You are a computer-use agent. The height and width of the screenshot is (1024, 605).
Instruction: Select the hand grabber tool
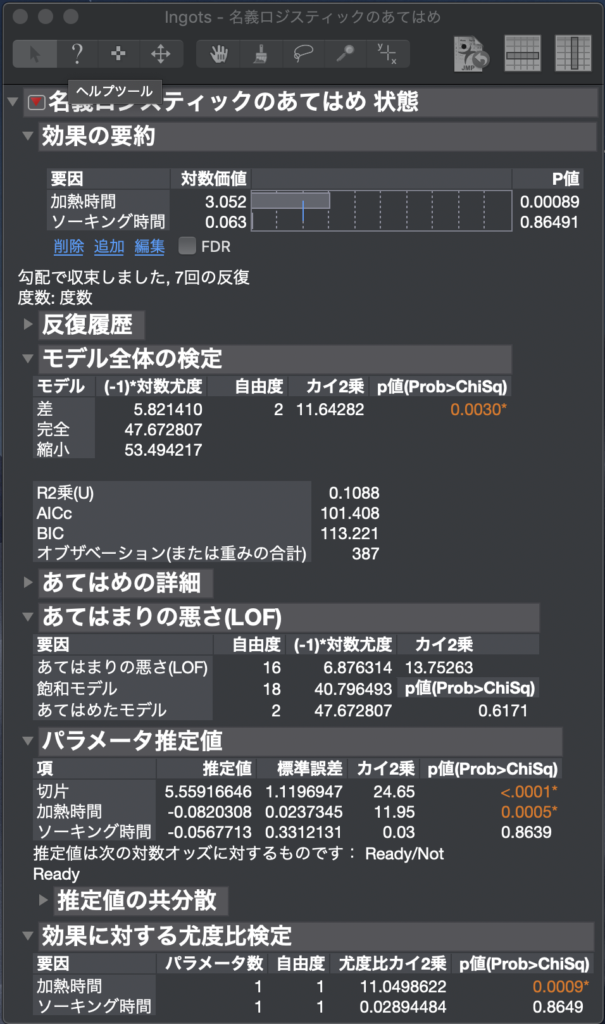click(x=218, y=54)
